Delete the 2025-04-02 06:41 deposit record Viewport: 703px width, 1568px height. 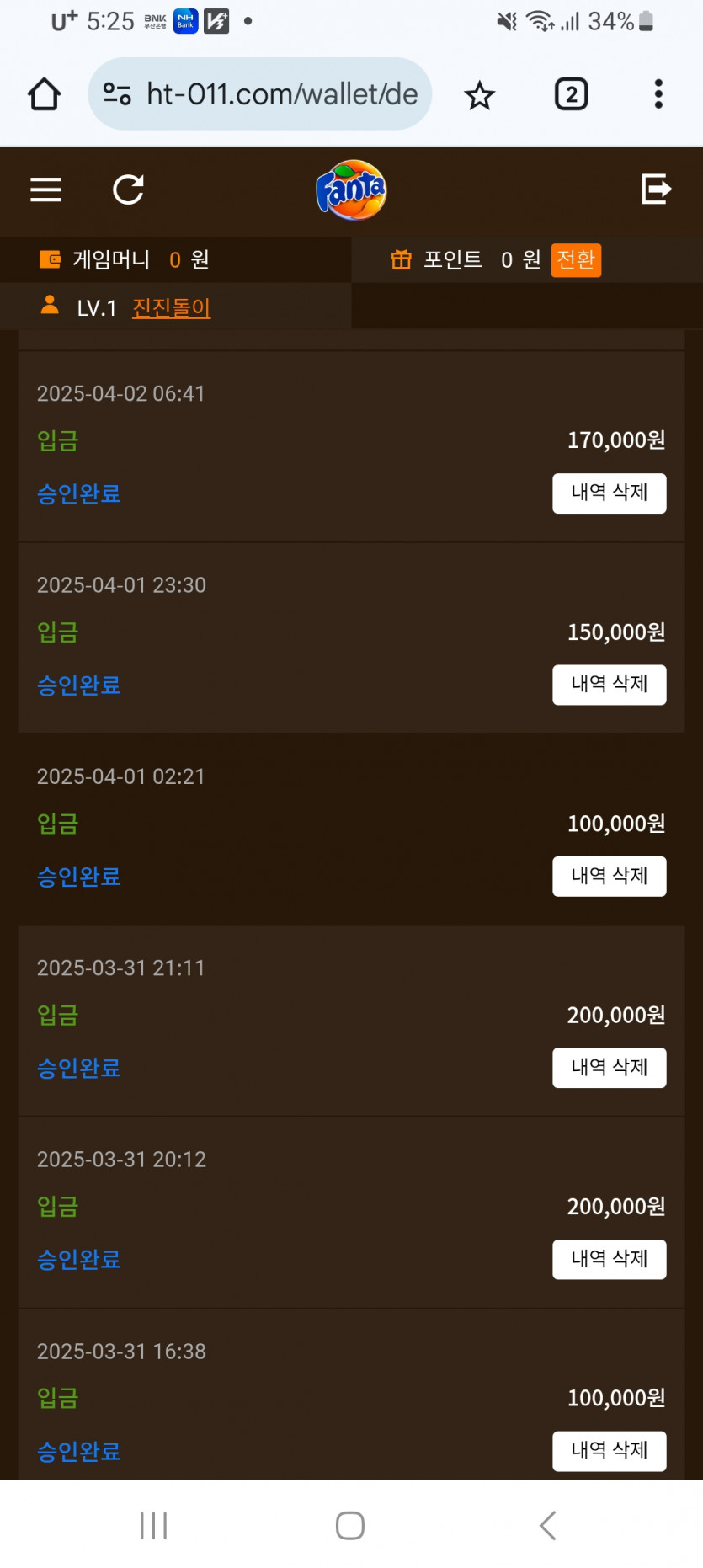pyautogui.click(x=610, y=493)
